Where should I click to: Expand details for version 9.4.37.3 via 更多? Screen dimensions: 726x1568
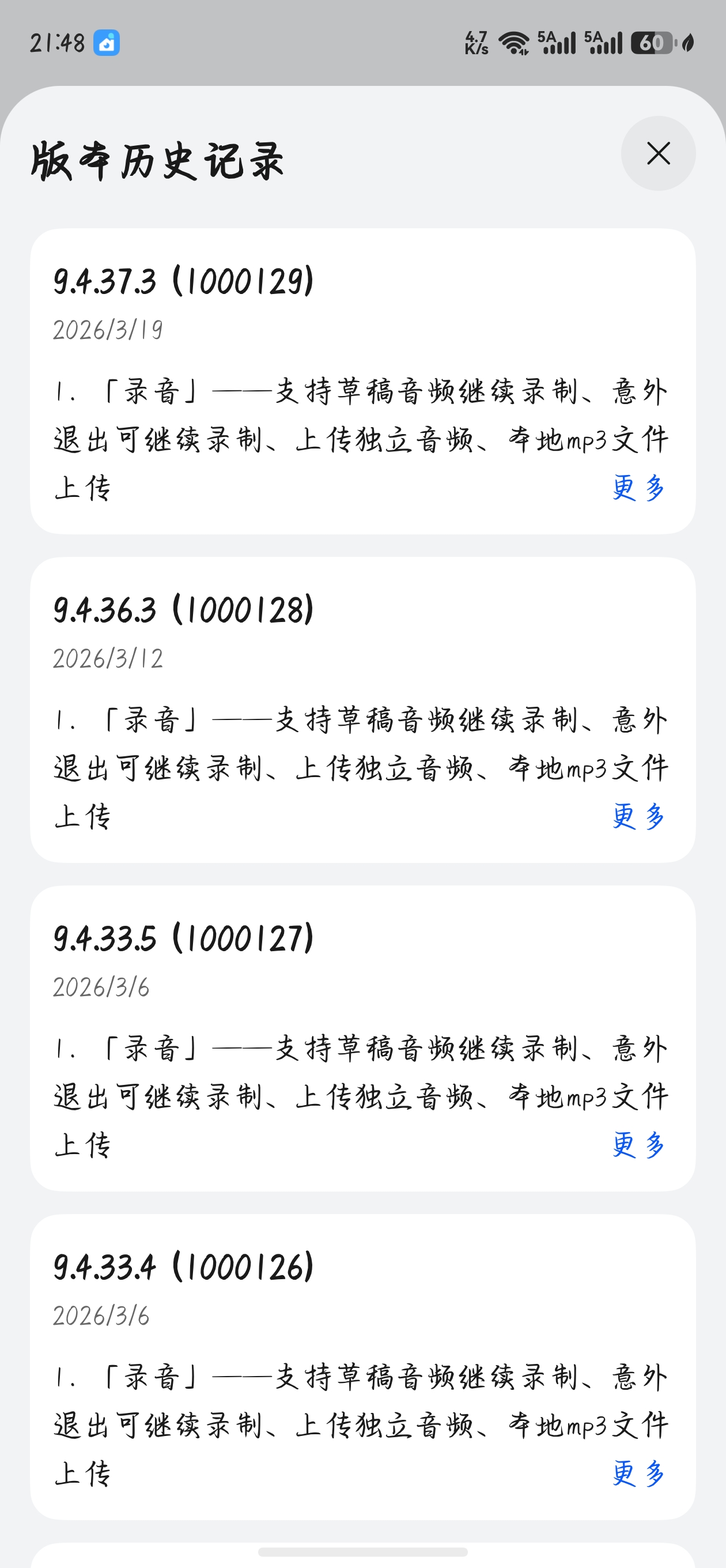click(x=638, y=488)
